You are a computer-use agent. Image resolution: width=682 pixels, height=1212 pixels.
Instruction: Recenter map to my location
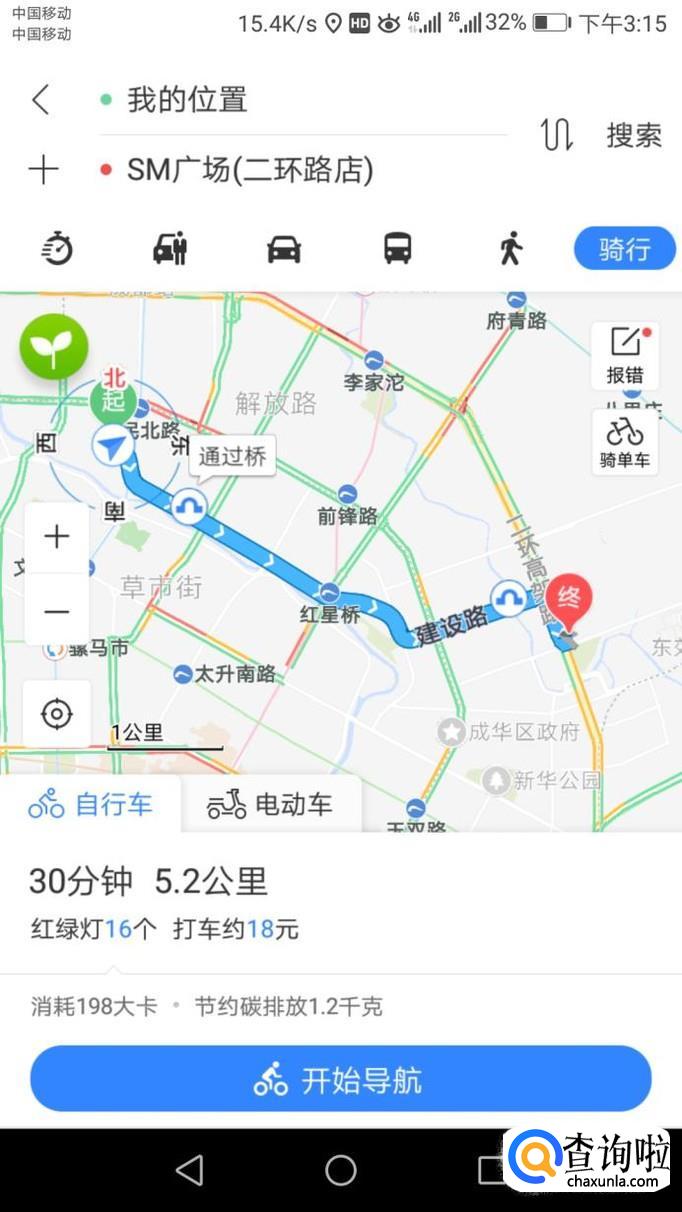[x=57, y=714]
